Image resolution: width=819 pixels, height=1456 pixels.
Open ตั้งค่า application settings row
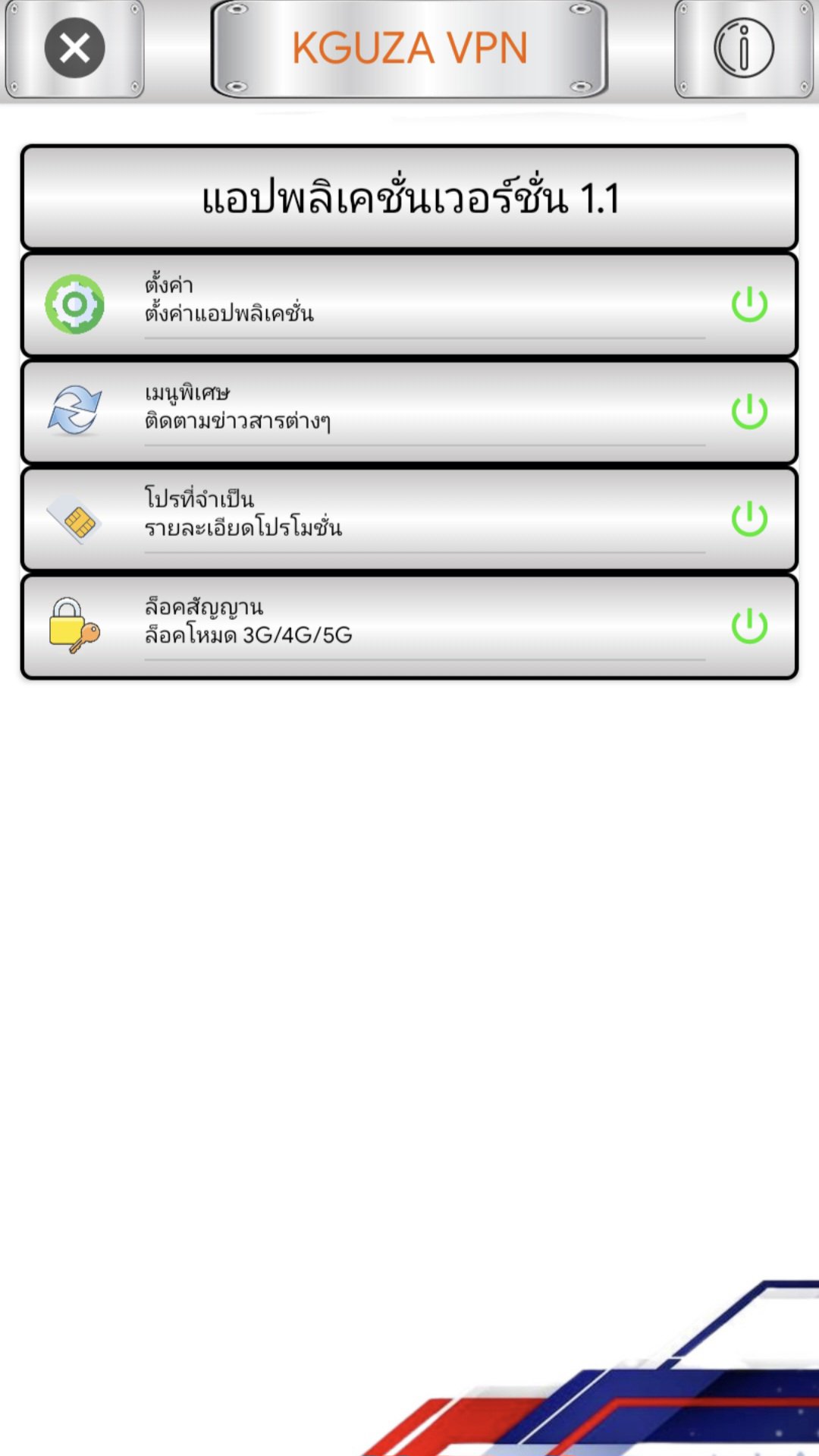click(x=409, y=305)
